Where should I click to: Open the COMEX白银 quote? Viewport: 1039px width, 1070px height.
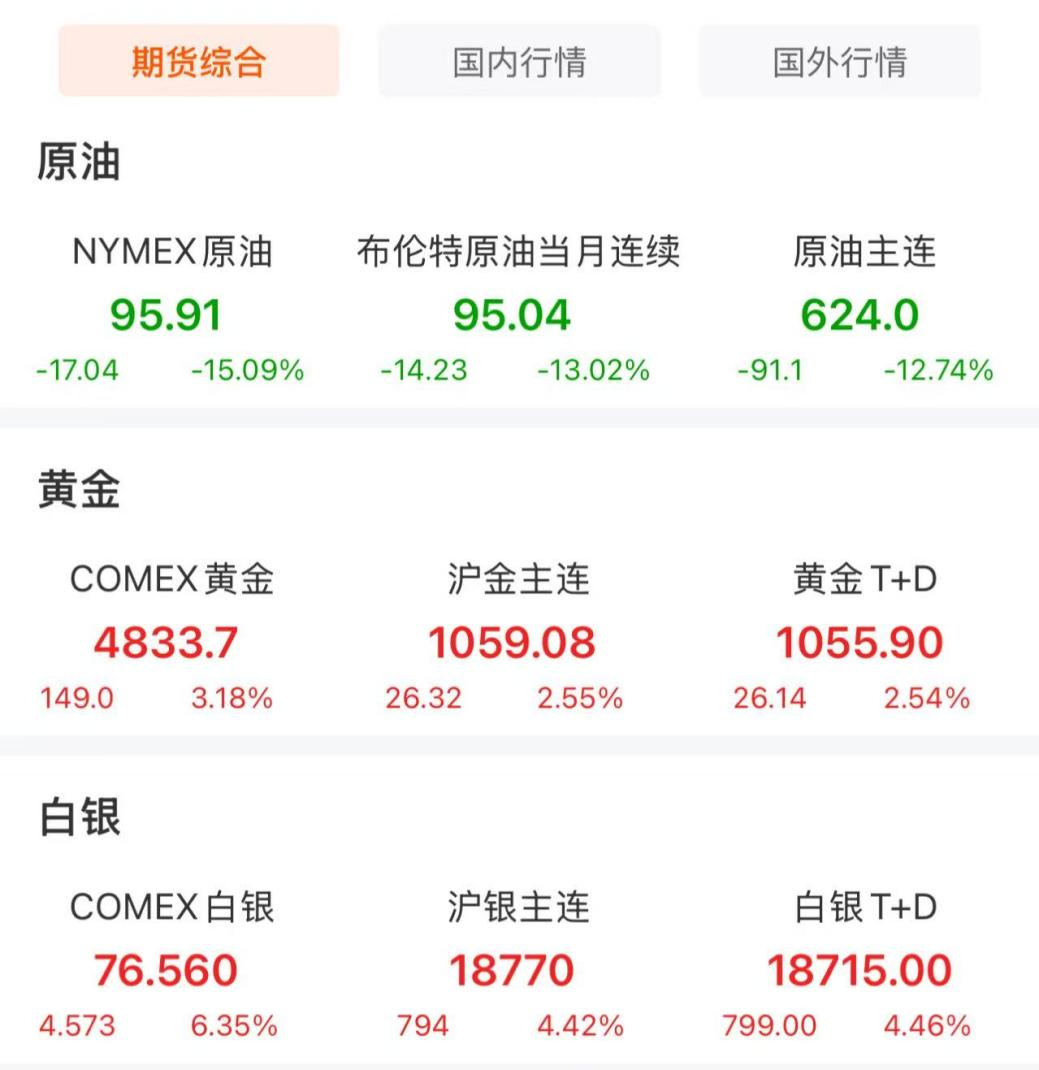171,968
